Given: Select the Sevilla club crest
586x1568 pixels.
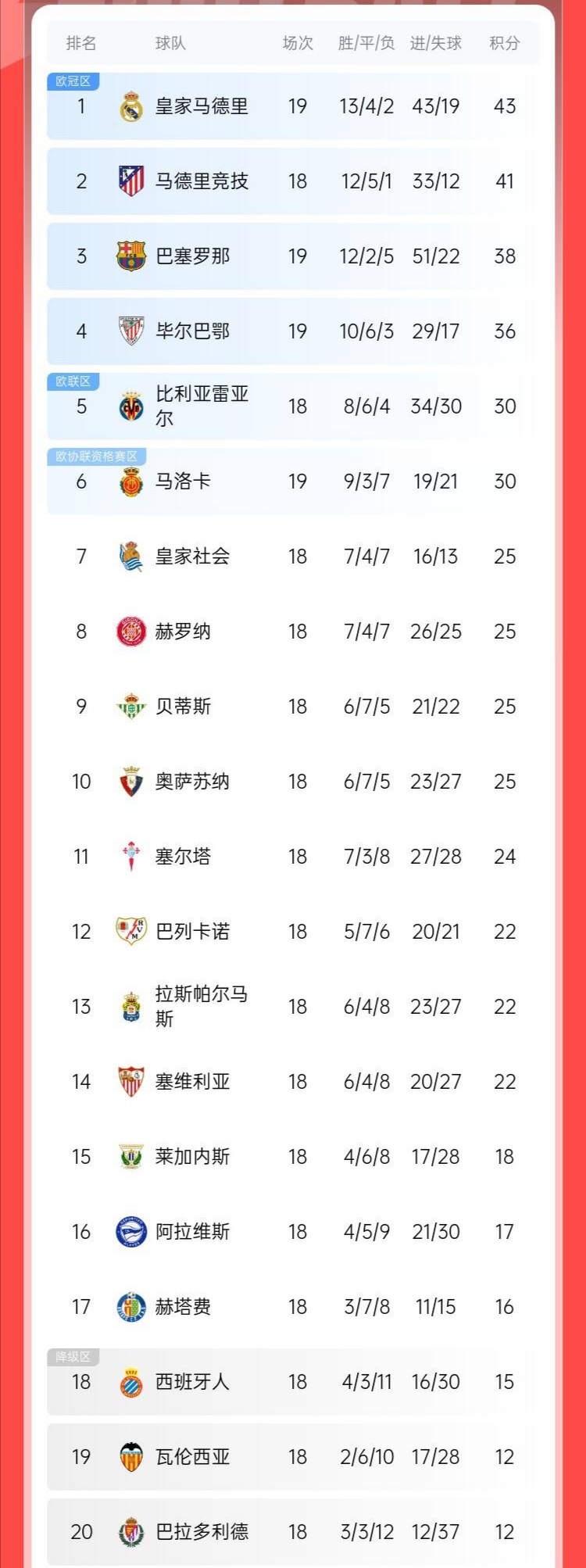Looking at the screenshot, I should tap(130, 1081).
